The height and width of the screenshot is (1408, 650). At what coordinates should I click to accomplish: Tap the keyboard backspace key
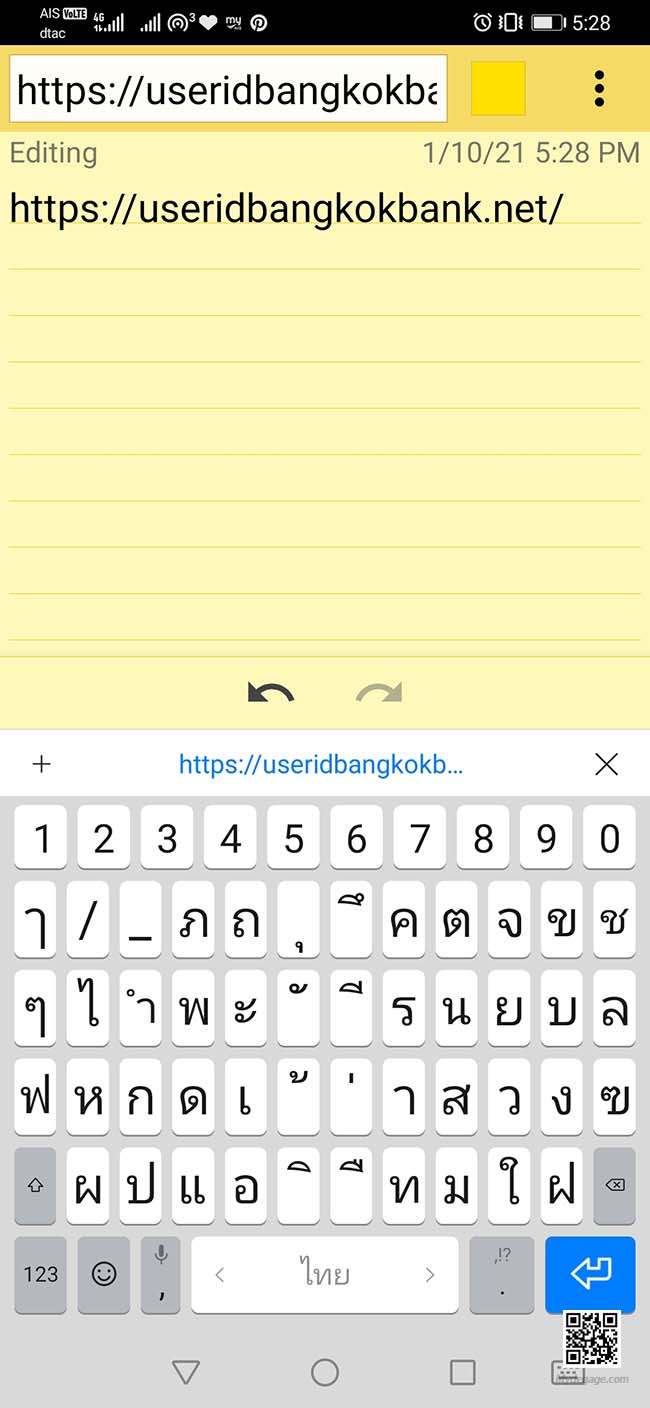click(x=614, y=1185)
